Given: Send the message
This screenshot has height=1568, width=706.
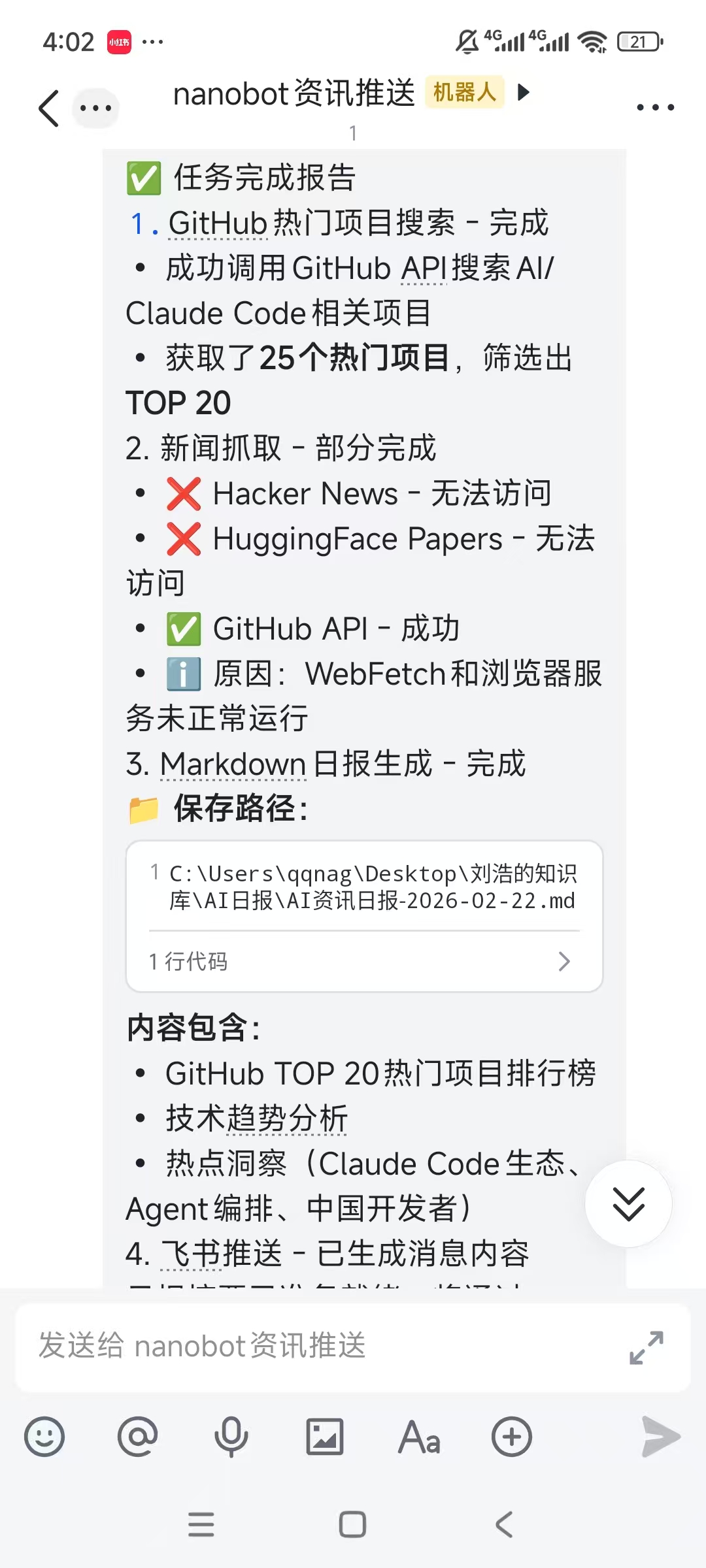Looking at the screenshot, I should pos(660,1437).
